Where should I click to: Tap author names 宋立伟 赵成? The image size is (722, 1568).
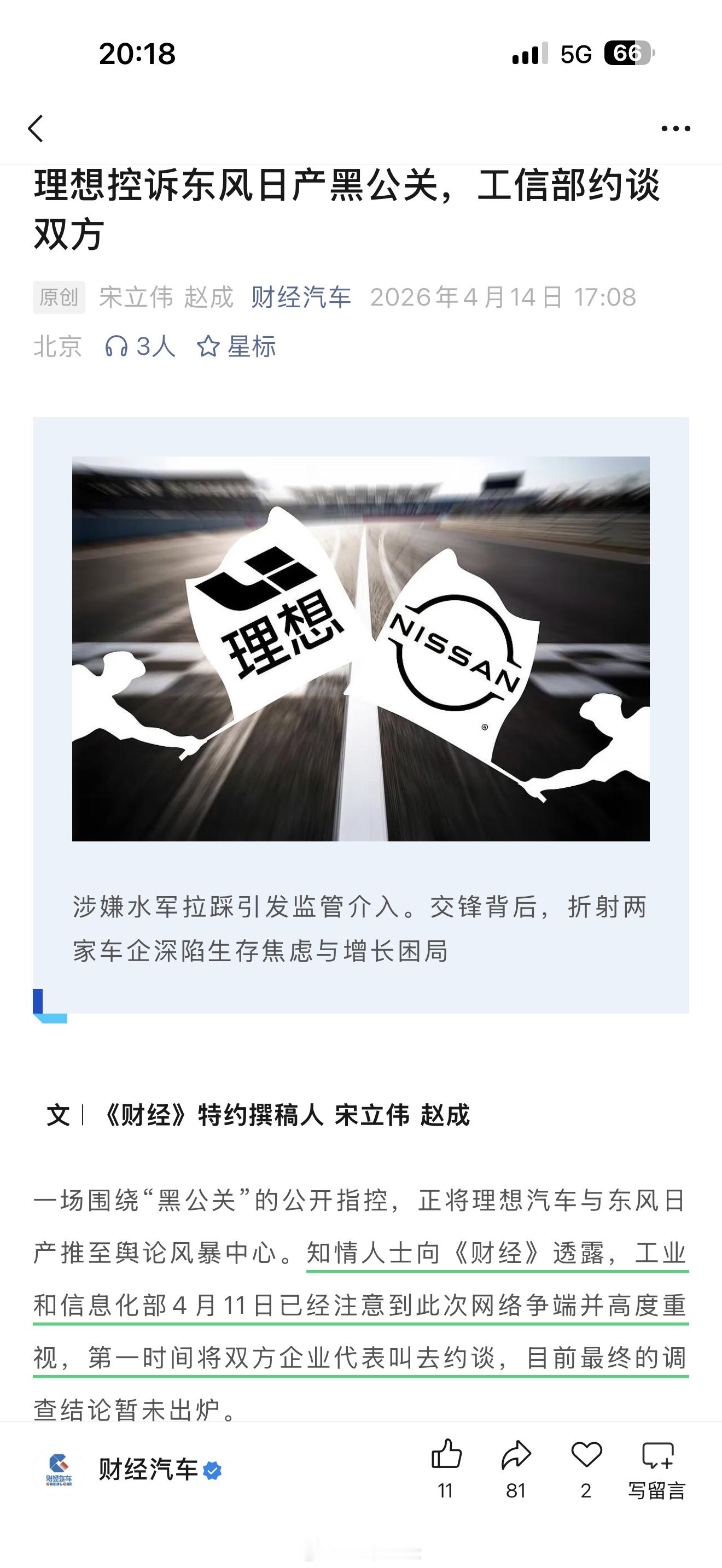pos(165,297)
